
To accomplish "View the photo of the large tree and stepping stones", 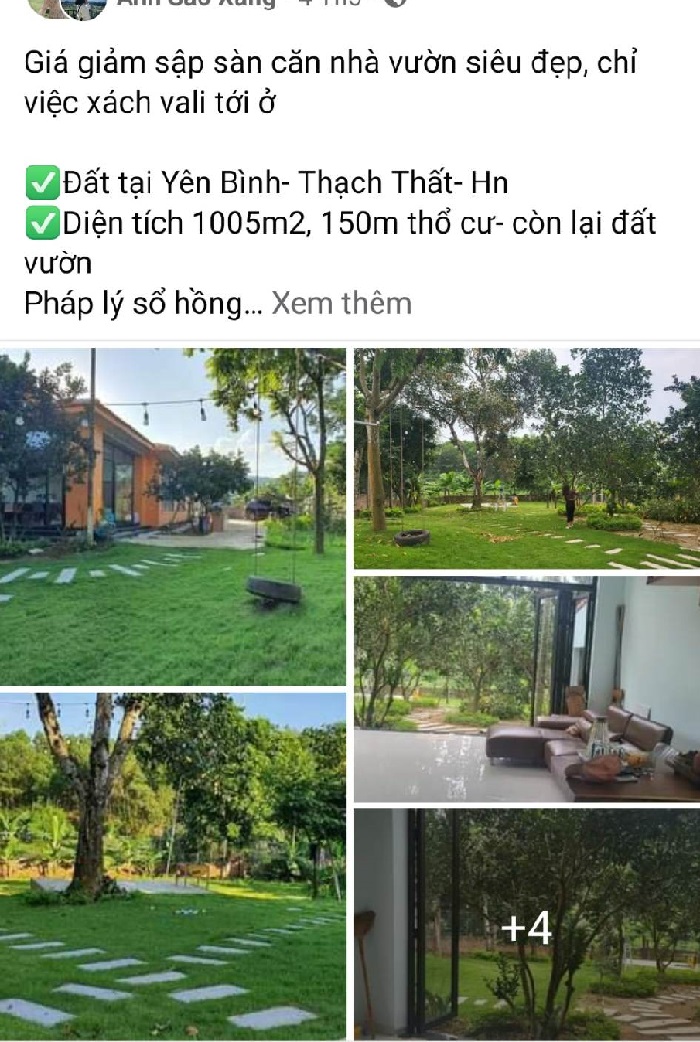I will click(x=172, y=866).
